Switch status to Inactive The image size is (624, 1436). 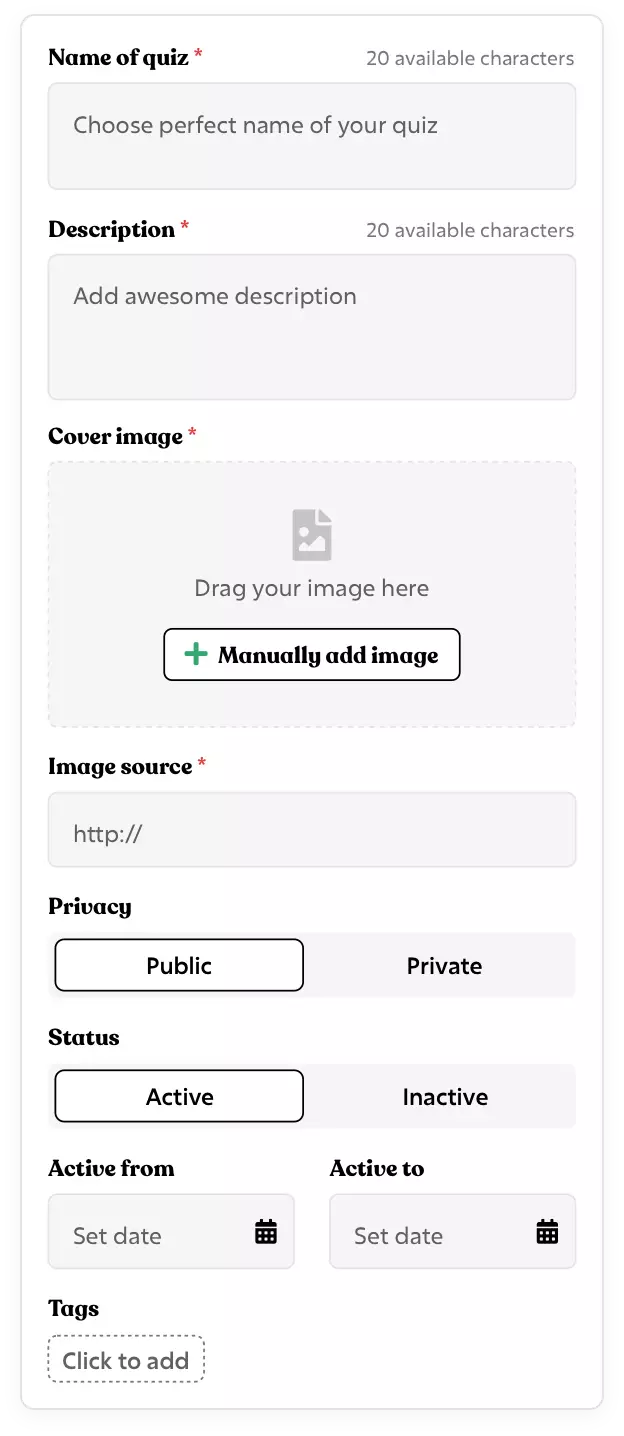click(444, 1096)
